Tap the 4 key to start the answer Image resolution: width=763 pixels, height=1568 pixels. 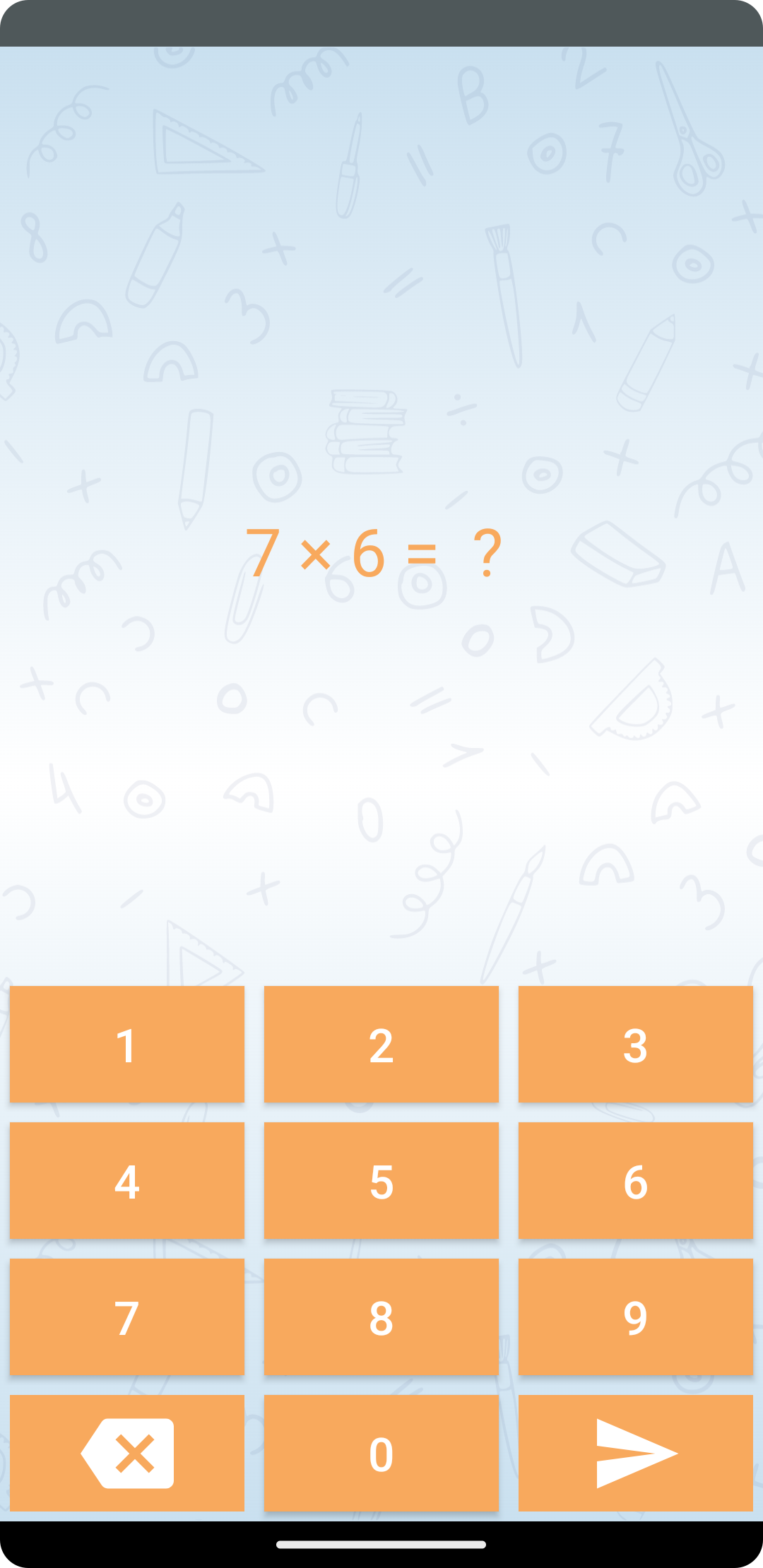(127, 1180)
